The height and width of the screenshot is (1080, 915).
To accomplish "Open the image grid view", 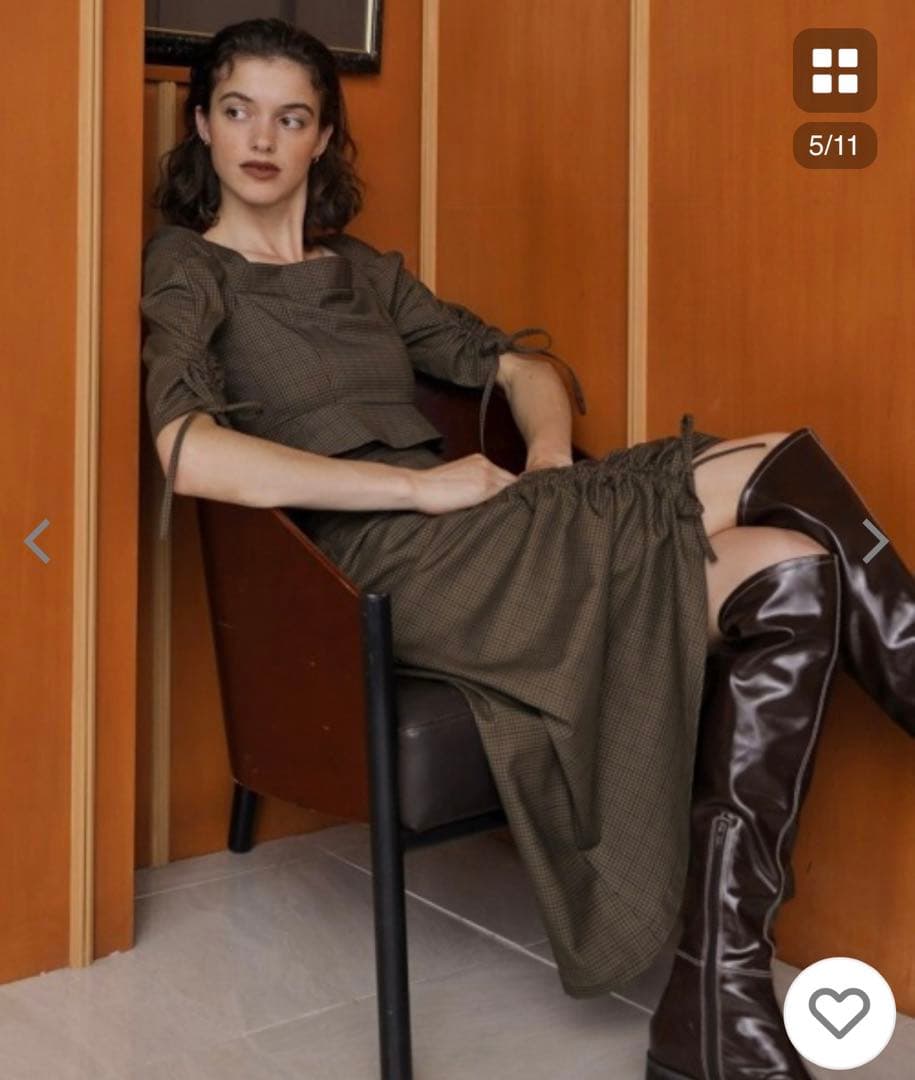I will (834, 70).
